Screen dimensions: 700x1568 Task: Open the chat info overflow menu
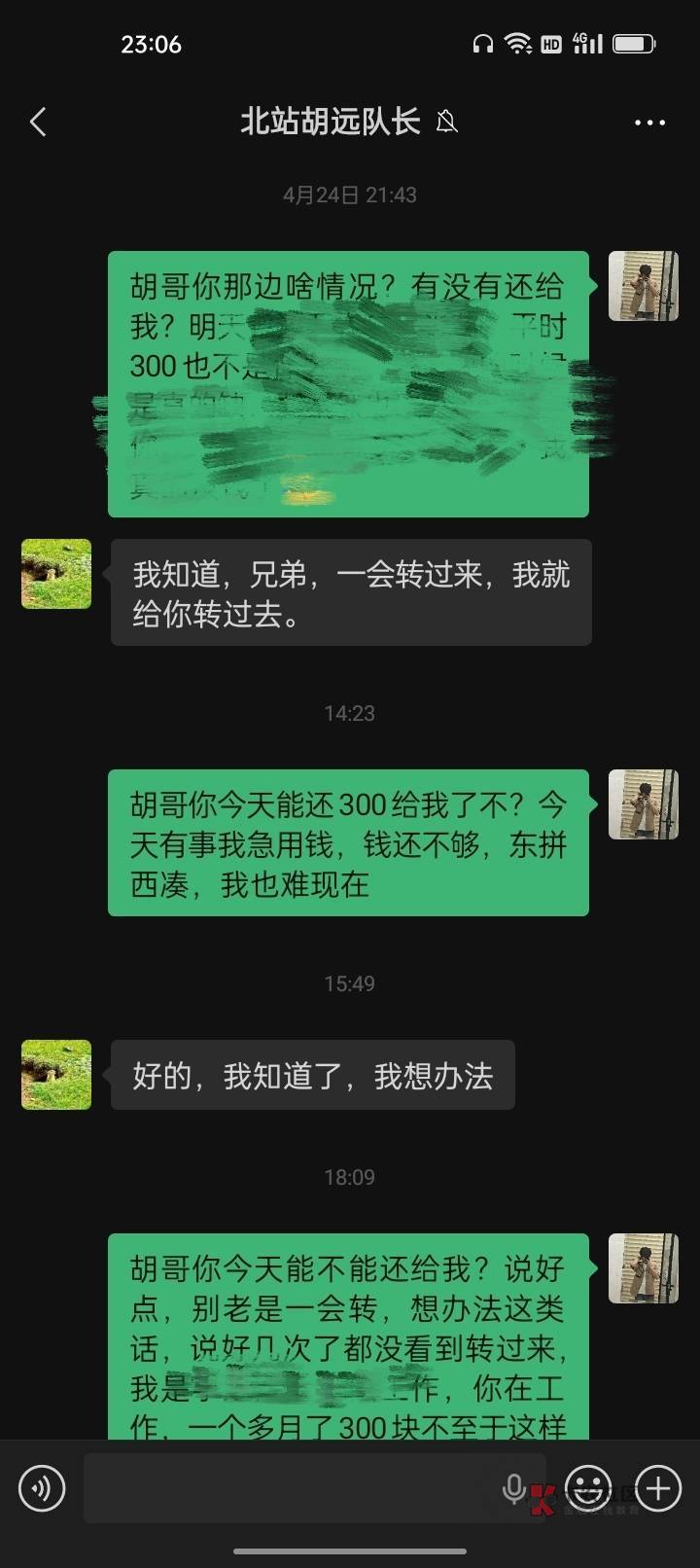[x=649, y=123]
